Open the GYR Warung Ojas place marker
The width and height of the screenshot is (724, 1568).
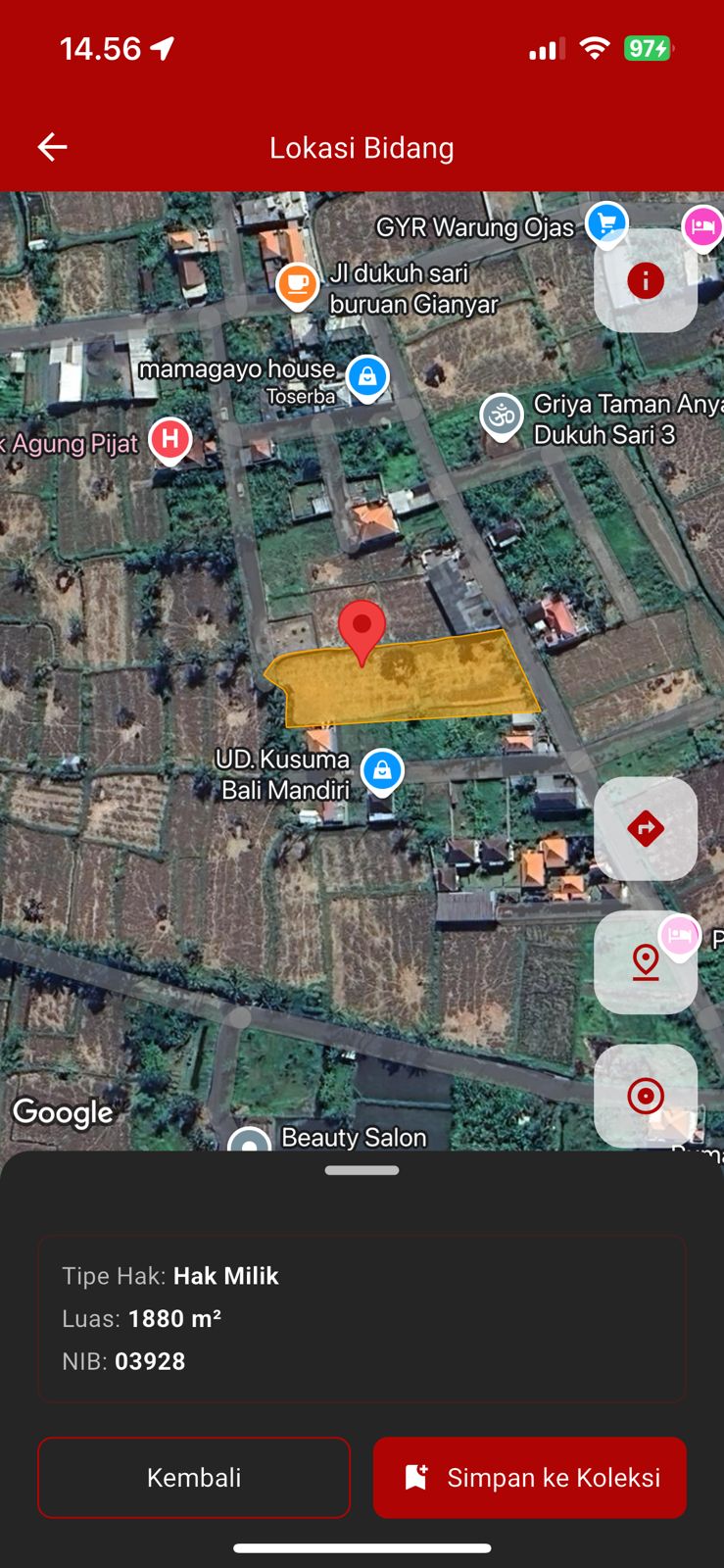pyautogui.click(x=606, y=223)
